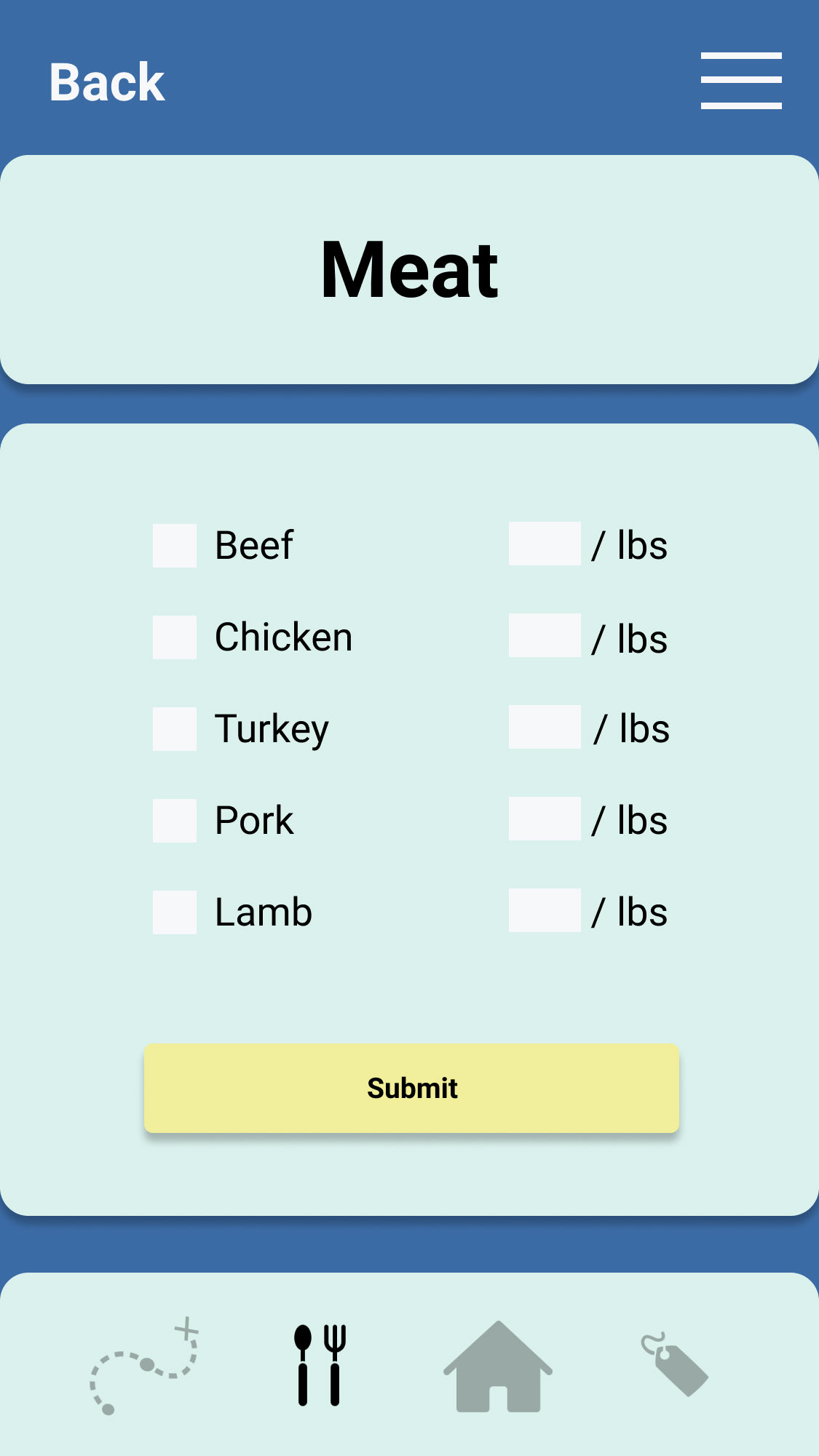Image resolution: width=819 pixels, height=1456 pixels.
Task: Enable the Lamb checkbox
Action: (175, 912)
